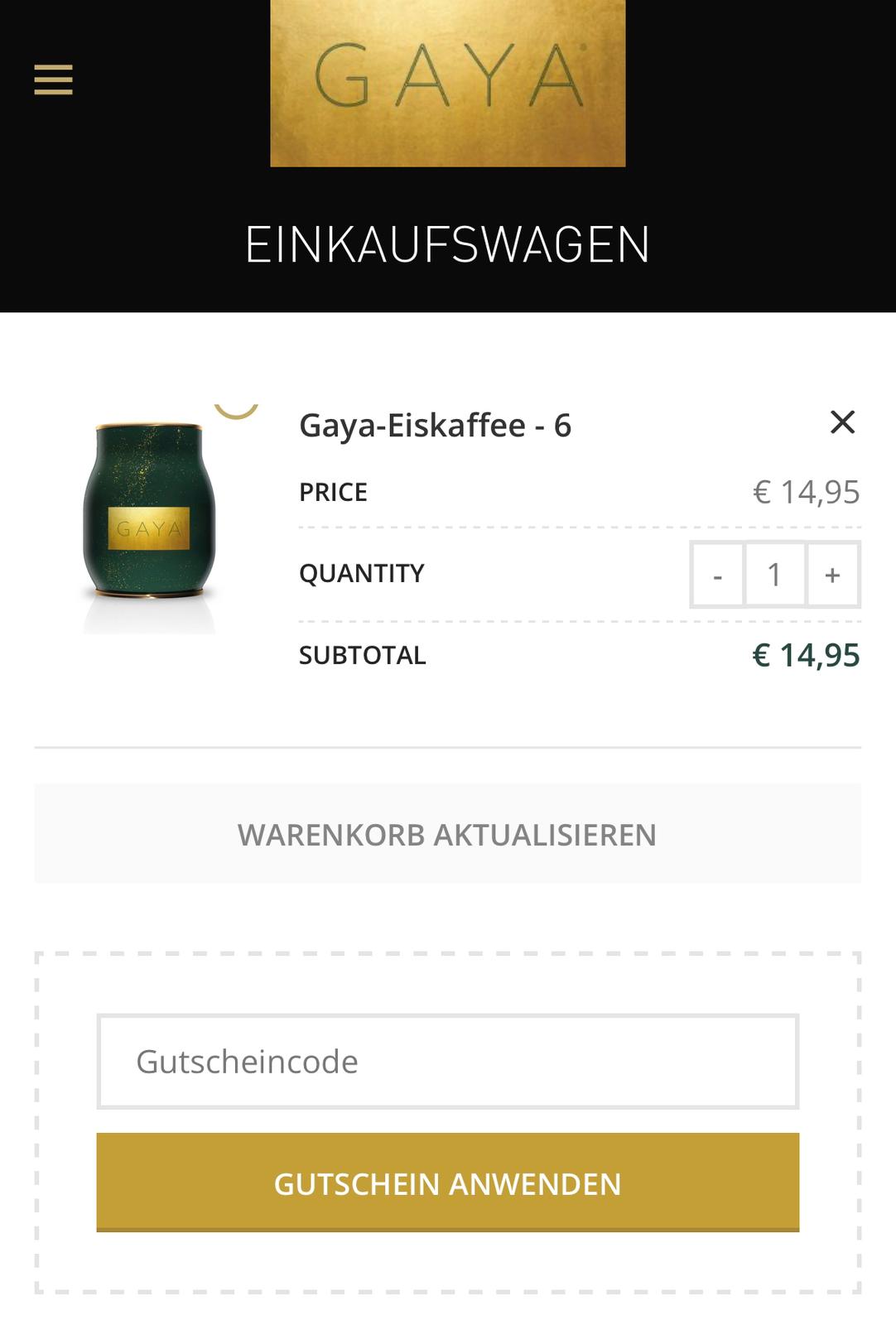Go to homepage via GAYA logo

pyautogui.click(x=447, y=81)
